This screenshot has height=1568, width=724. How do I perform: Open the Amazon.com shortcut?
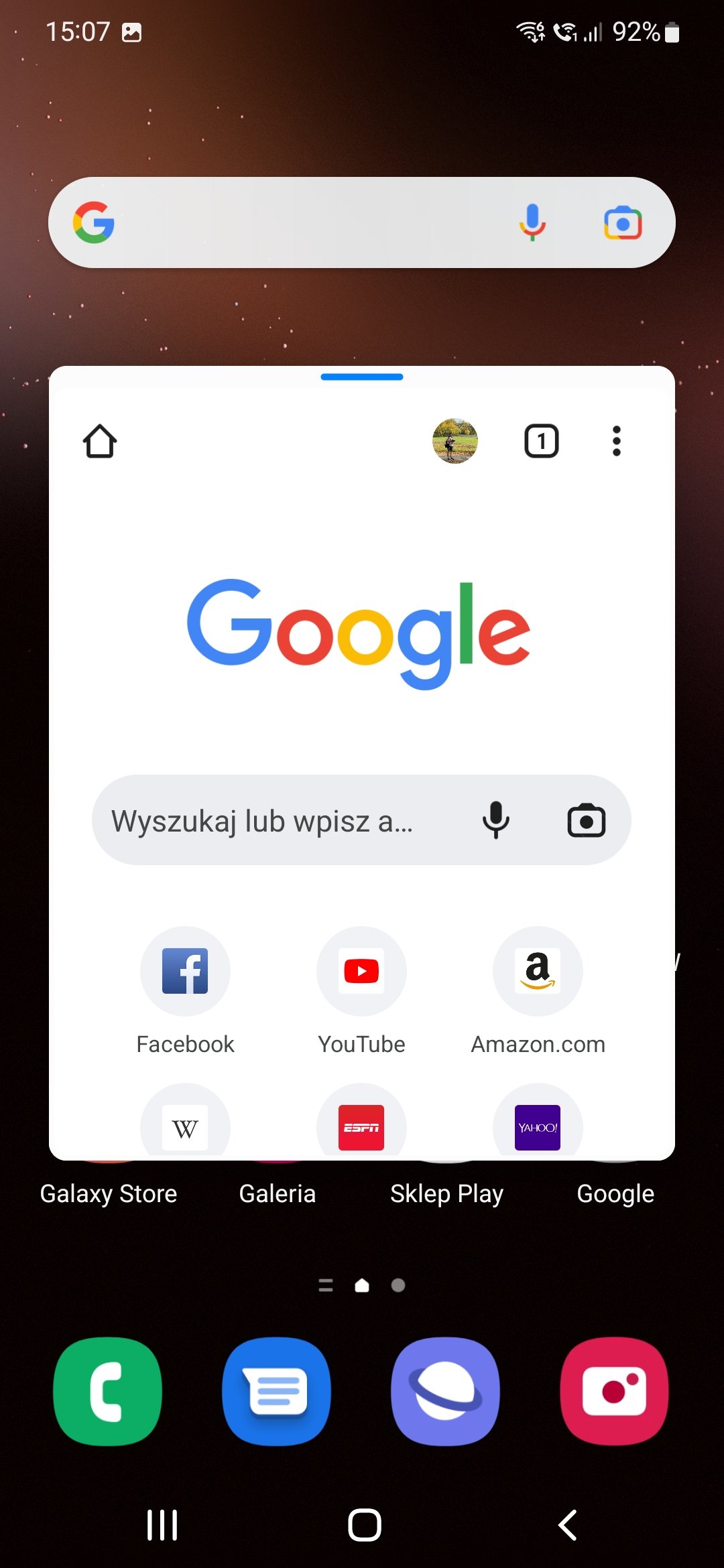coord(538,972)
